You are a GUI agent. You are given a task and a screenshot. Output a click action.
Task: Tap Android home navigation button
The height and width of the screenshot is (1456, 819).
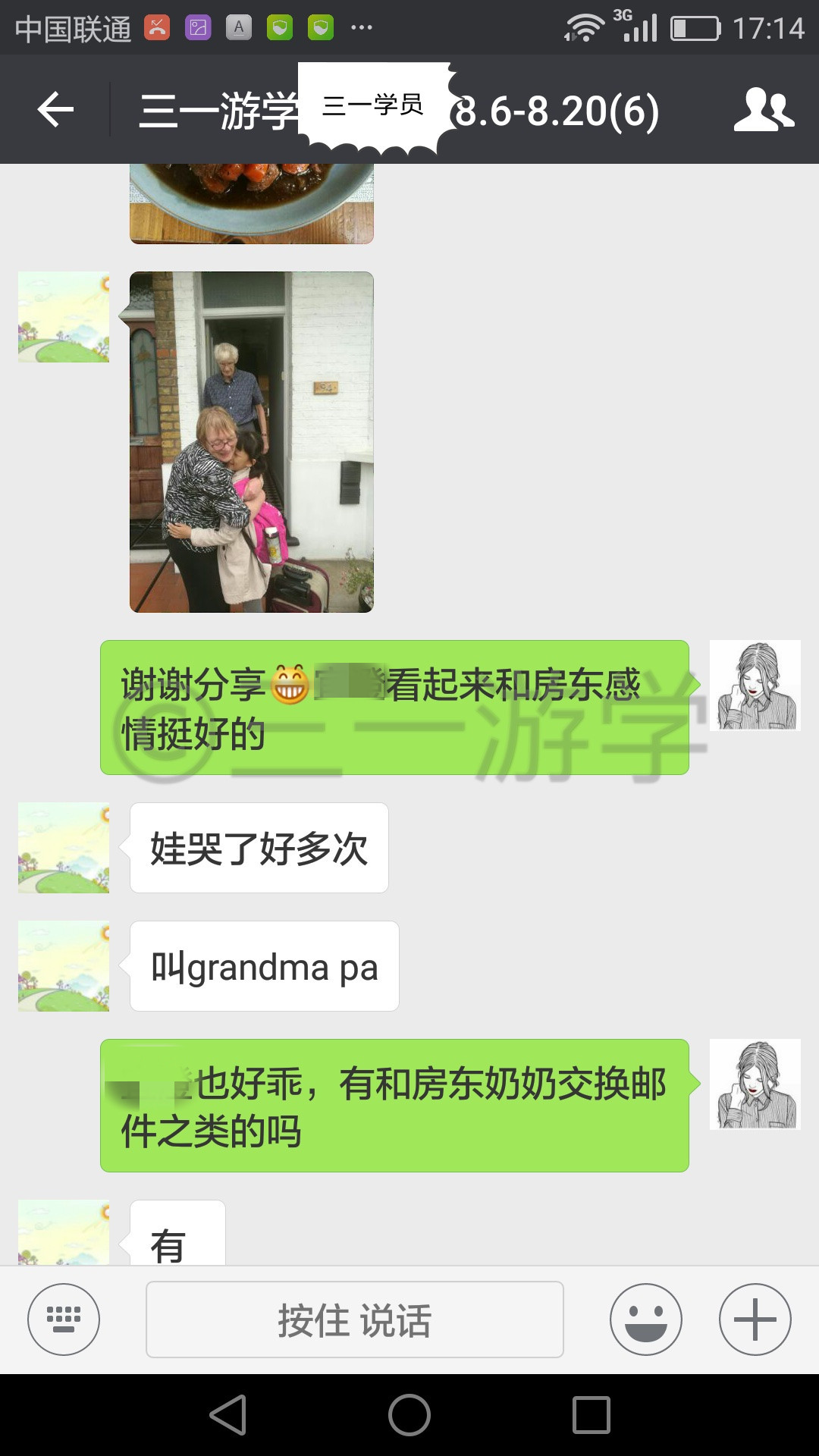[409, 1415]
